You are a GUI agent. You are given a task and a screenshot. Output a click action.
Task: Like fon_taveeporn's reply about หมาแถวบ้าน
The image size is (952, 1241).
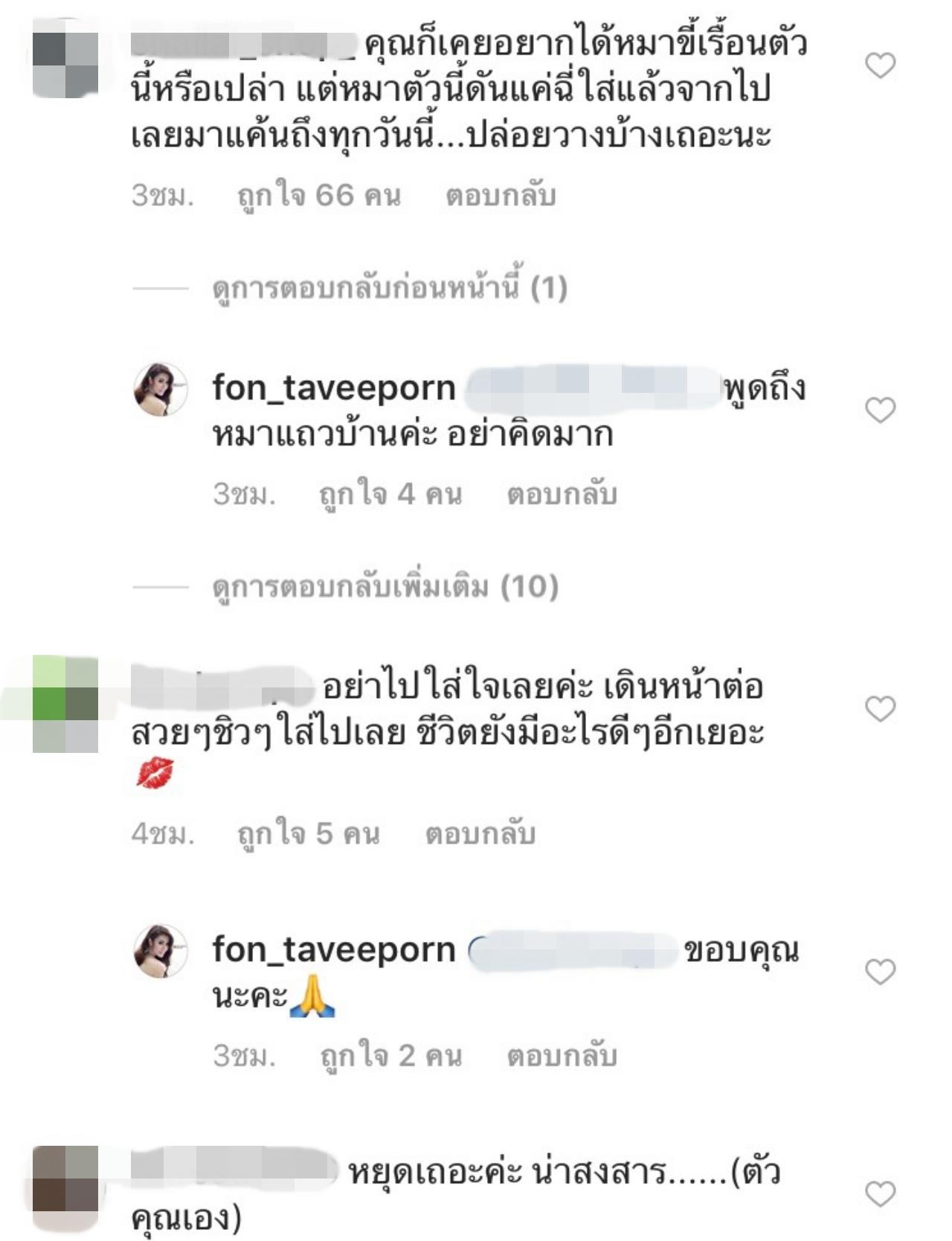tap(881, 410)
